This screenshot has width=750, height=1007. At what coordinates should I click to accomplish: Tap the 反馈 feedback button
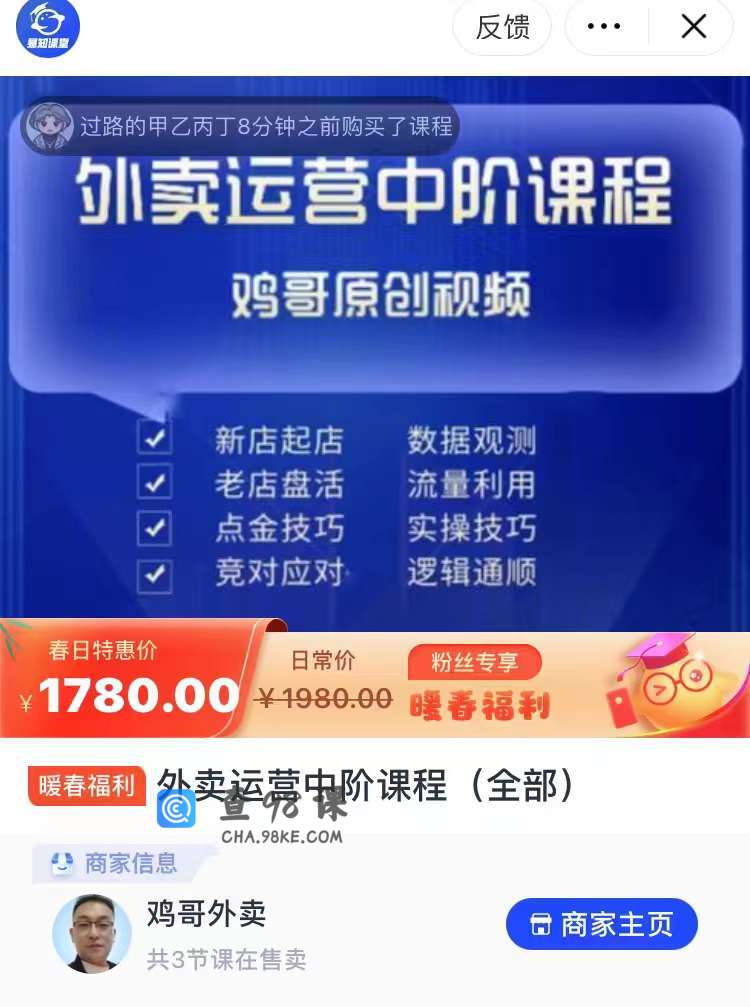pos(502,27)
